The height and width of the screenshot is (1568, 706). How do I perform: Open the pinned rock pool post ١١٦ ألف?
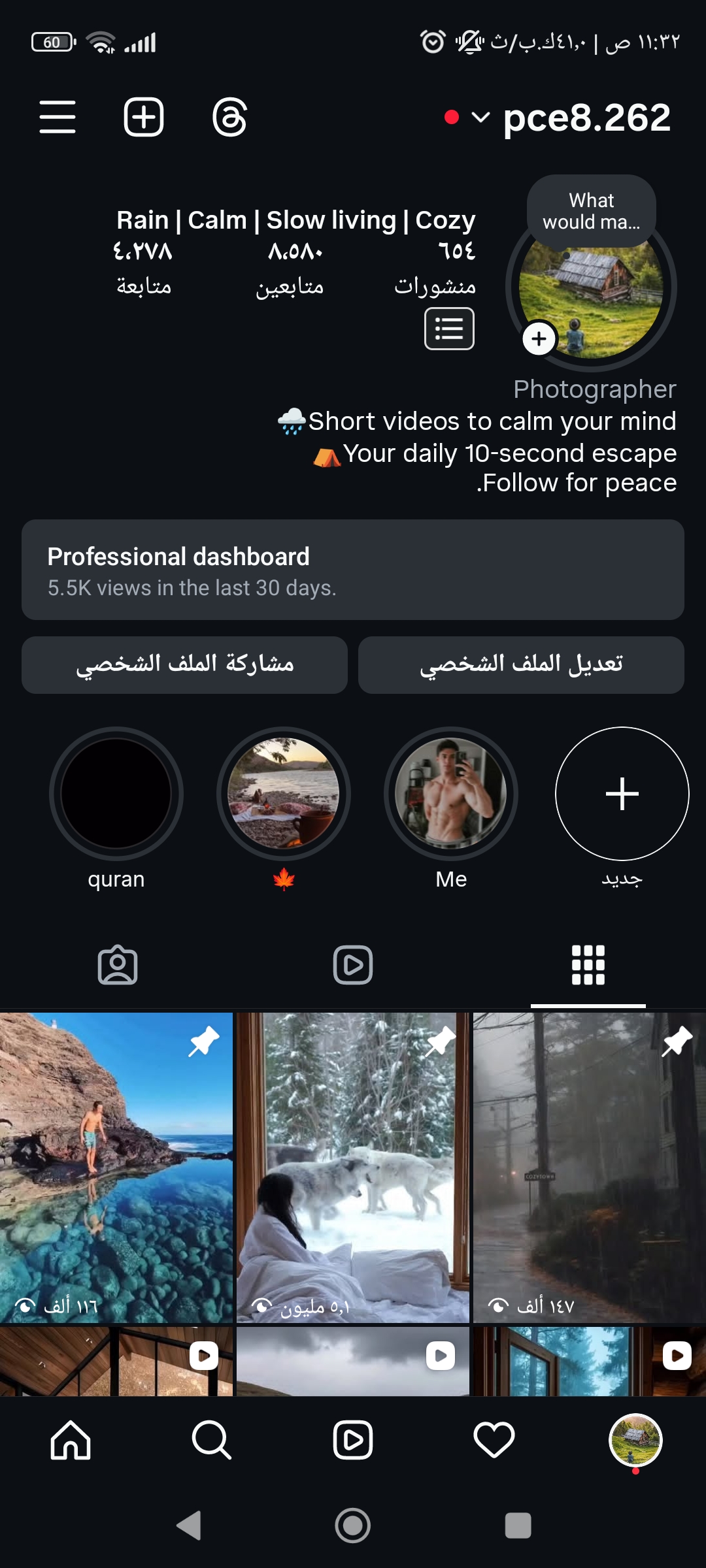[x=116, y=1166]
